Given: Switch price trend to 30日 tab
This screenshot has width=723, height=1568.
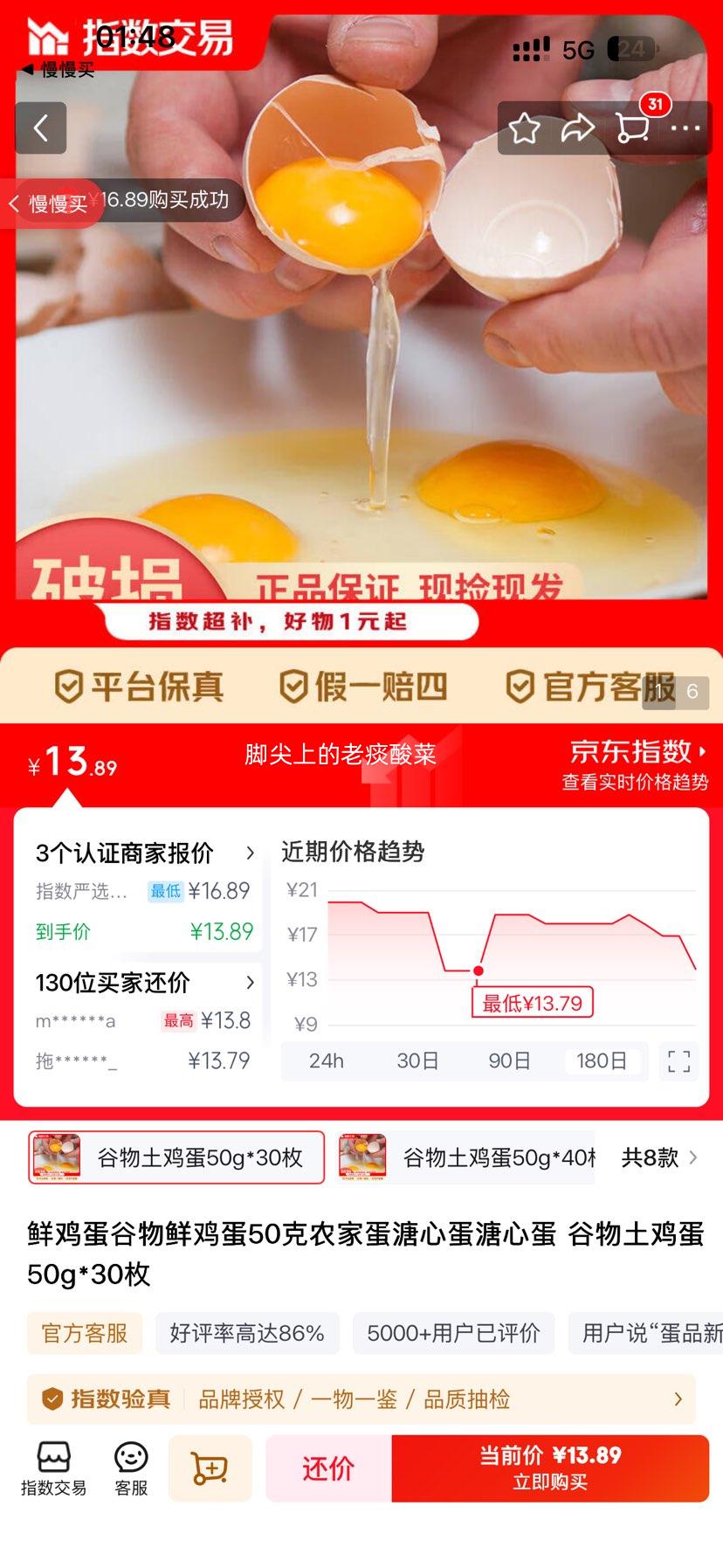Looking at the screenshot, I should pyautogui.click(x=419, y=1061).
